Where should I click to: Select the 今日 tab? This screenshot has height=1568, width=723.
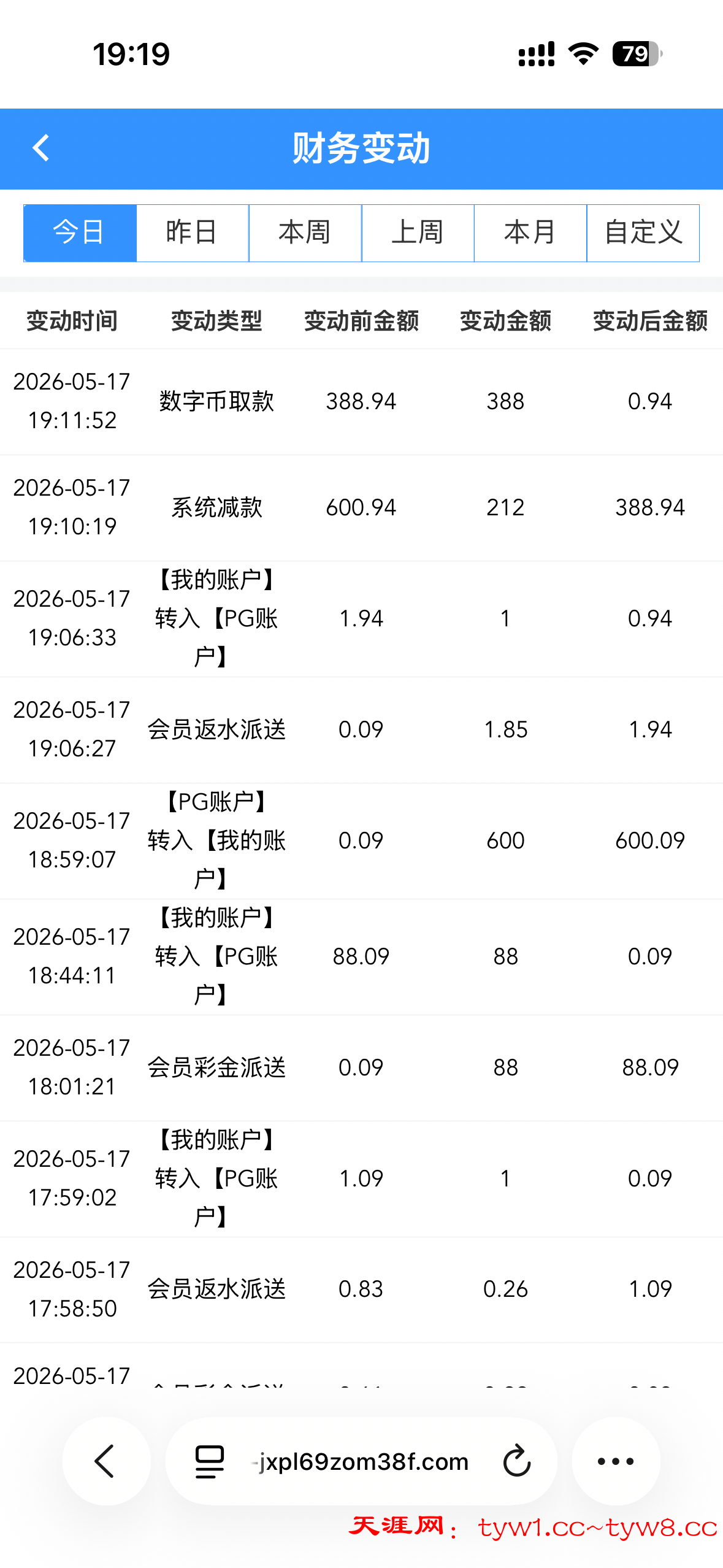pyautogui.click(x=80, y=233)
